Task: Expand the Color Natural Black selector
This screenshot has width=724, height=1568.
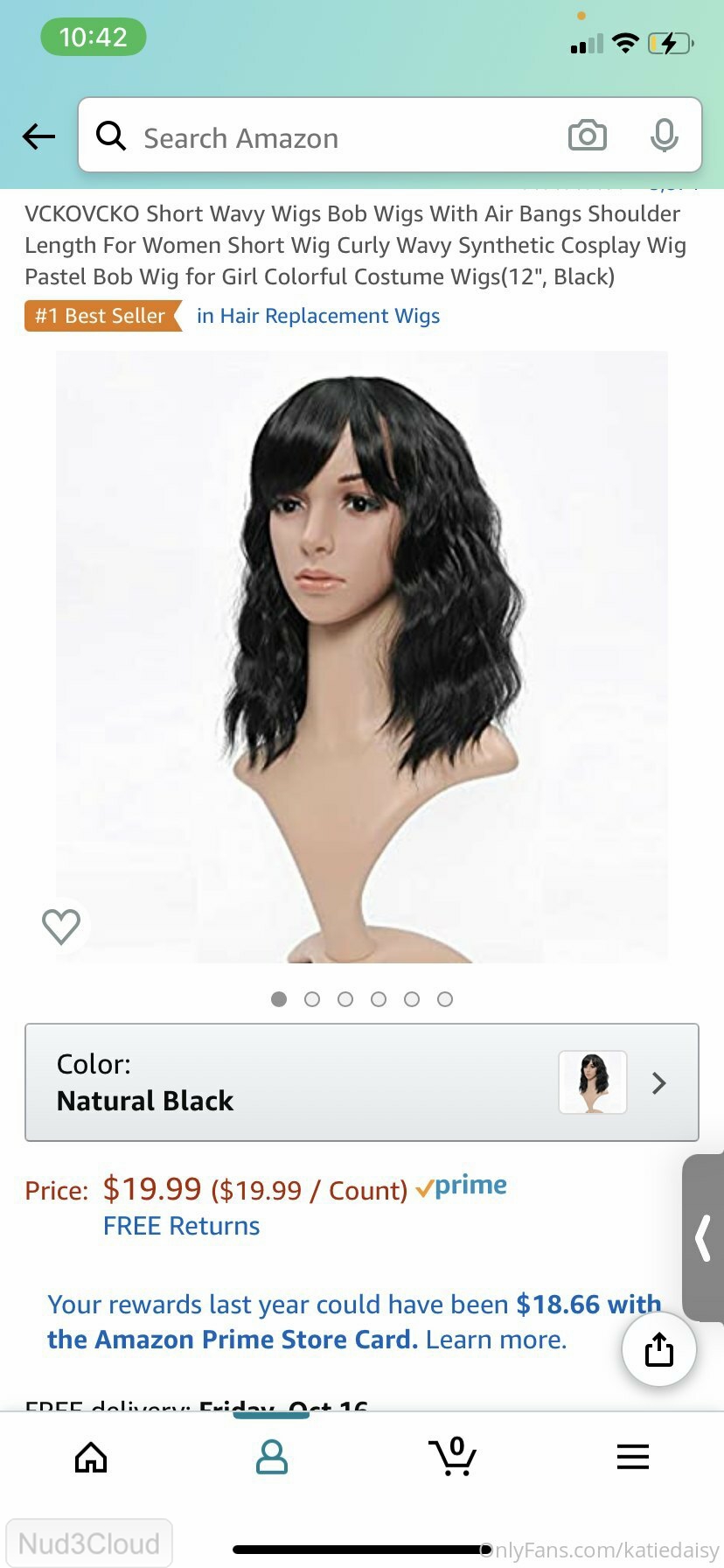Action: tap(362, 1082)
